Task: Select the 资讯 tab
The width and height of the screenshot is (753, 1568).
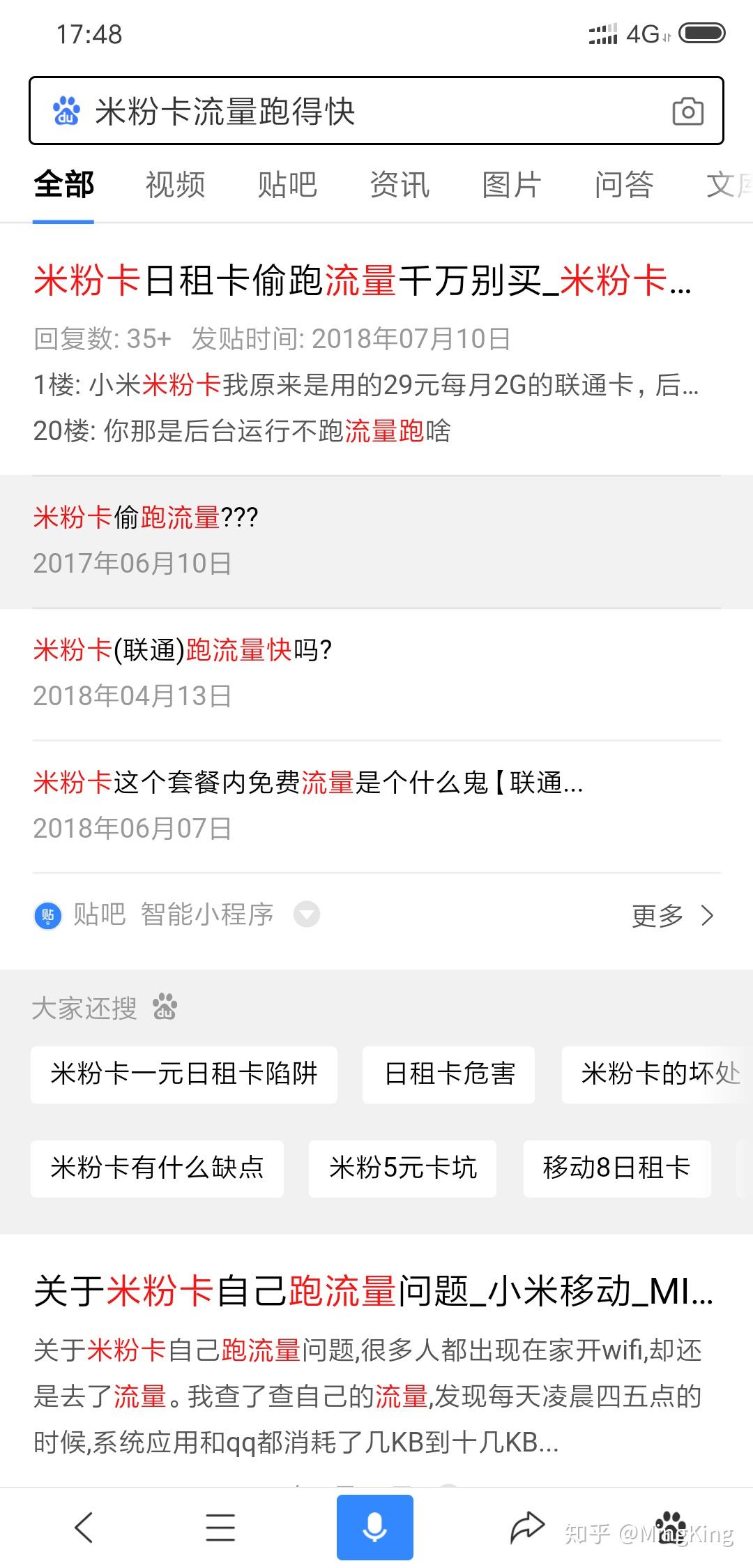Action: pos(400,185)
